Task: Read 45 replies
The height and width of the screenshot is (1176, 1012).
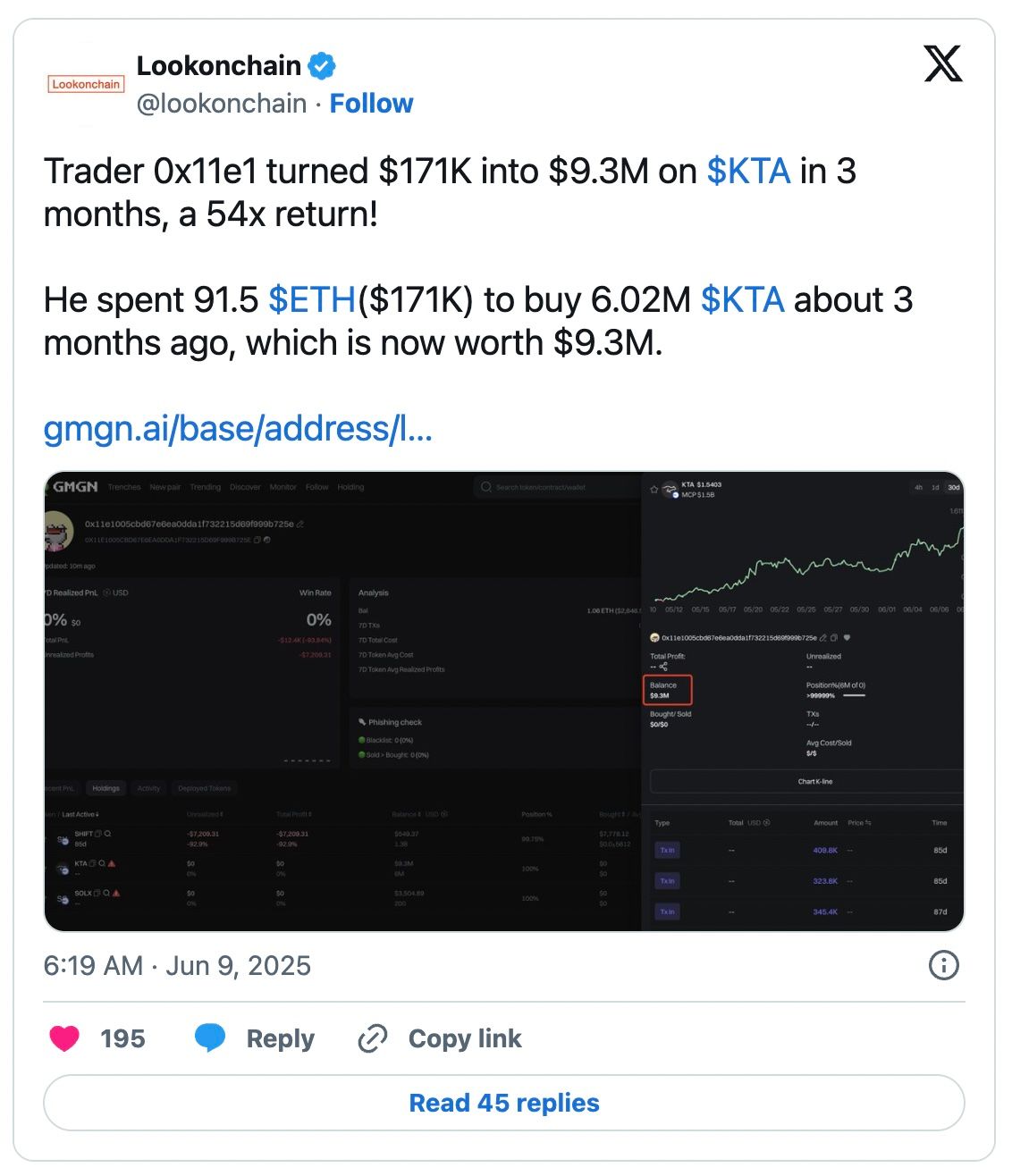Action: click(504, 1103)
